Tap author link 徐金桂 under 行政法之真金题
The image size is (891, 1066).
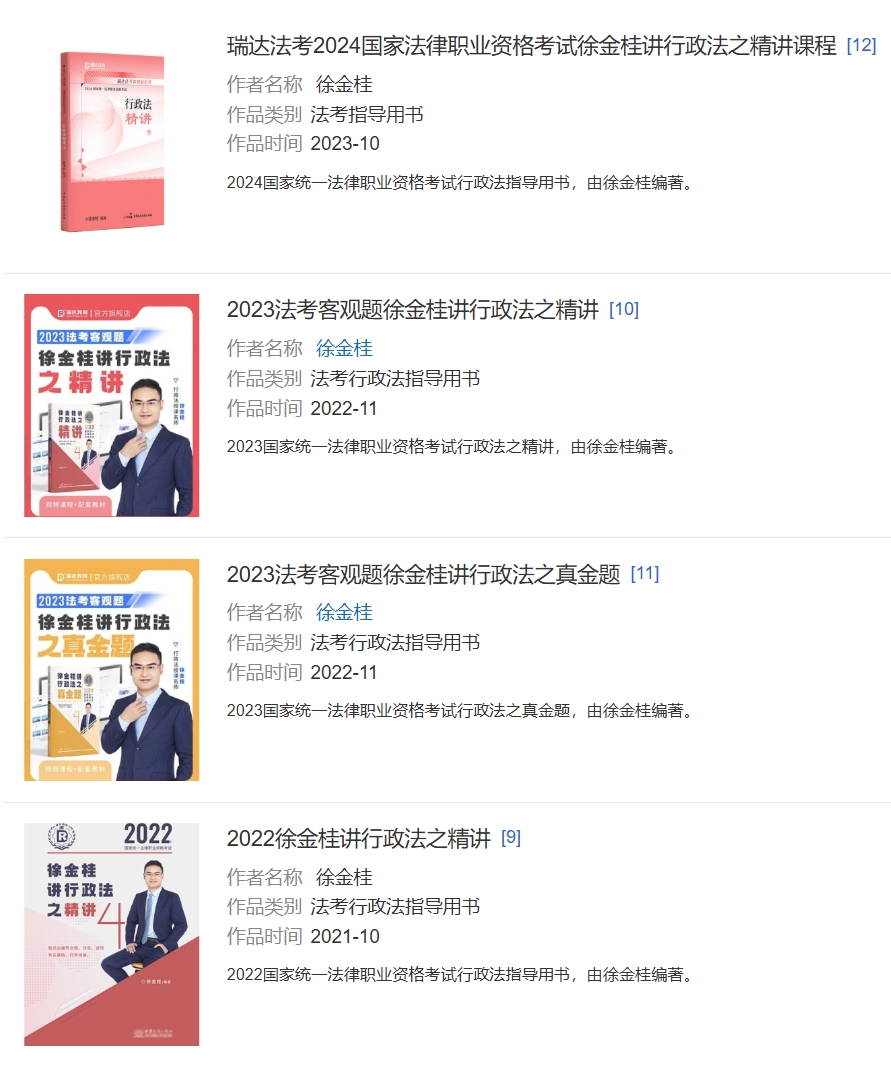pyautogui.click(x=344, y=612)
